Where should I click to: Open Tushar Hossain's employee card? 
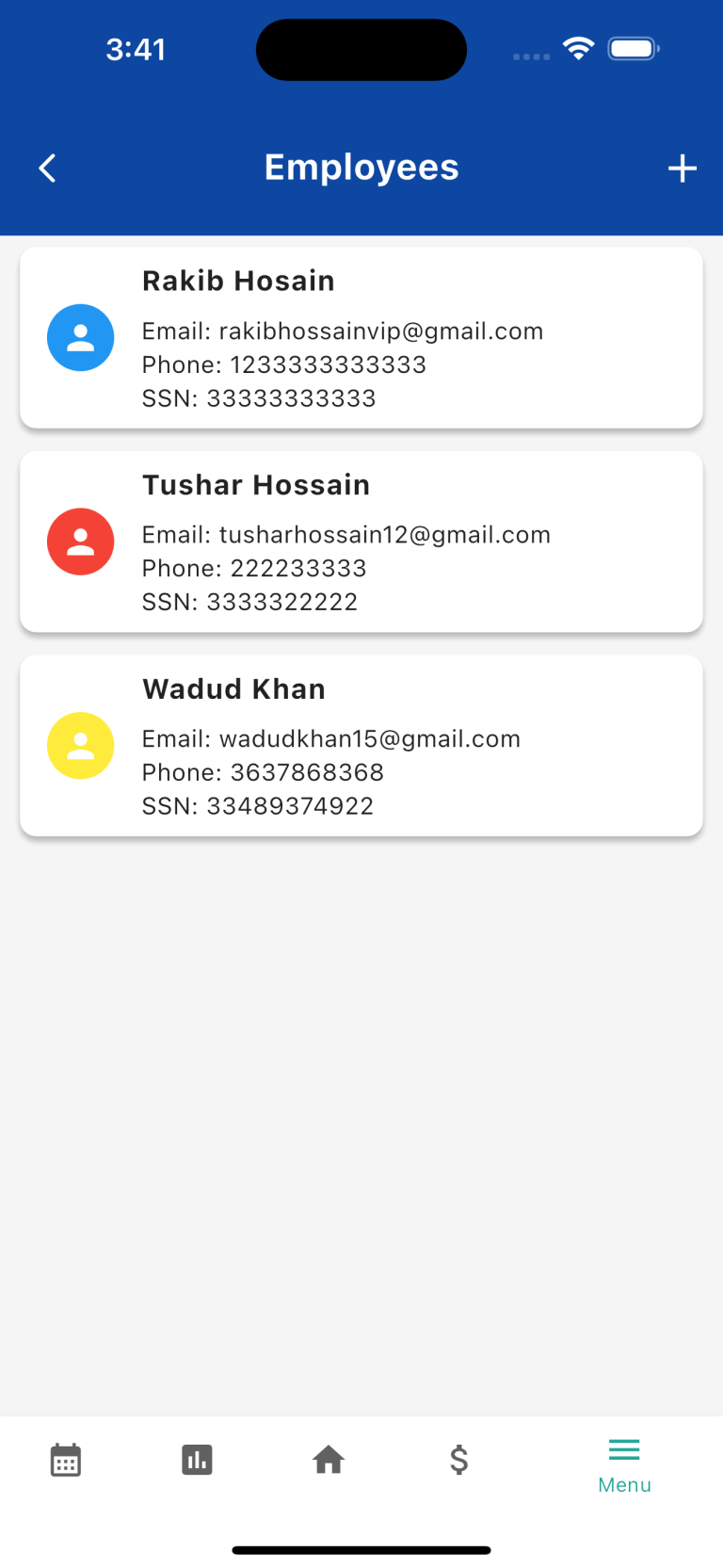tap(361, 542)
